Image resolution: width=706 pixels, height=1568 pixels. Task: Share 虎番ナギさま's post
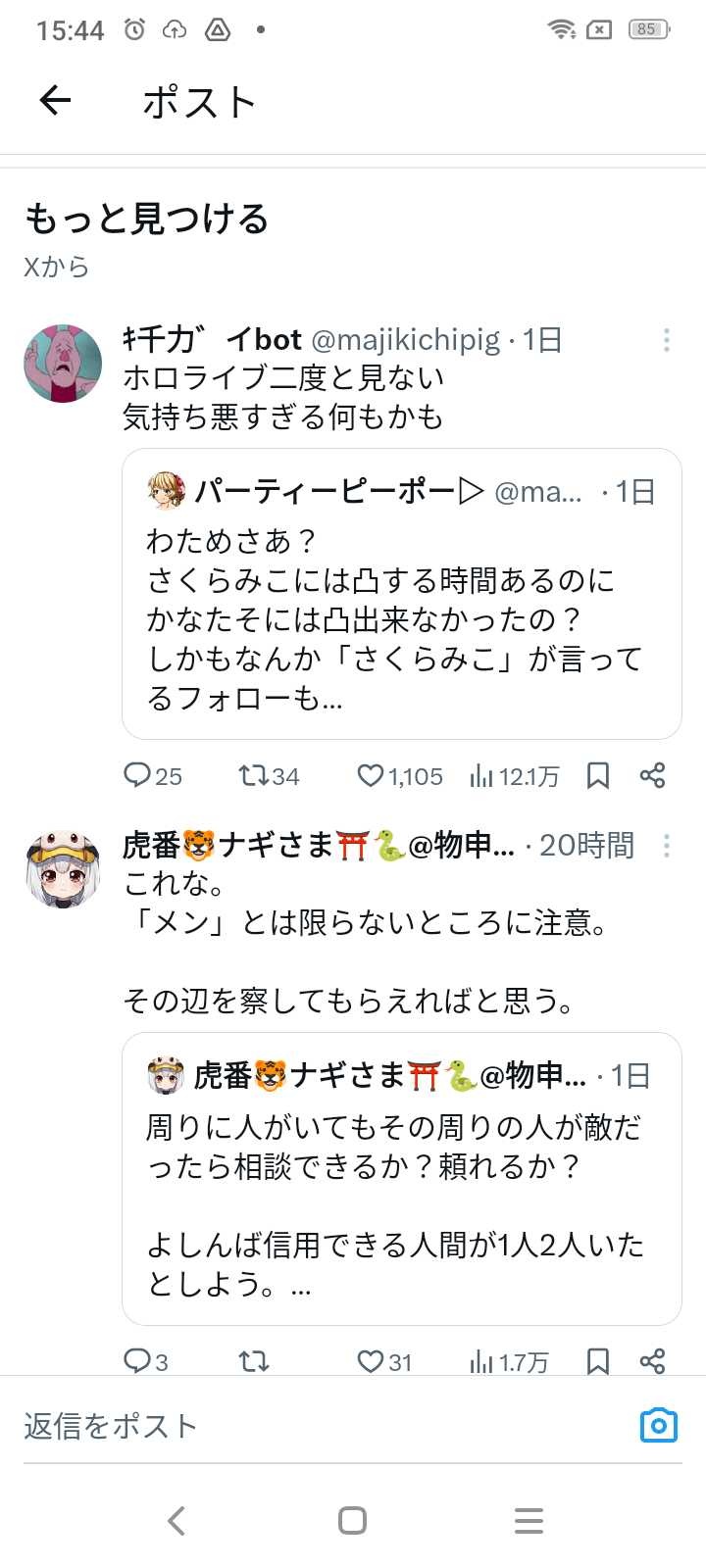652,1360
